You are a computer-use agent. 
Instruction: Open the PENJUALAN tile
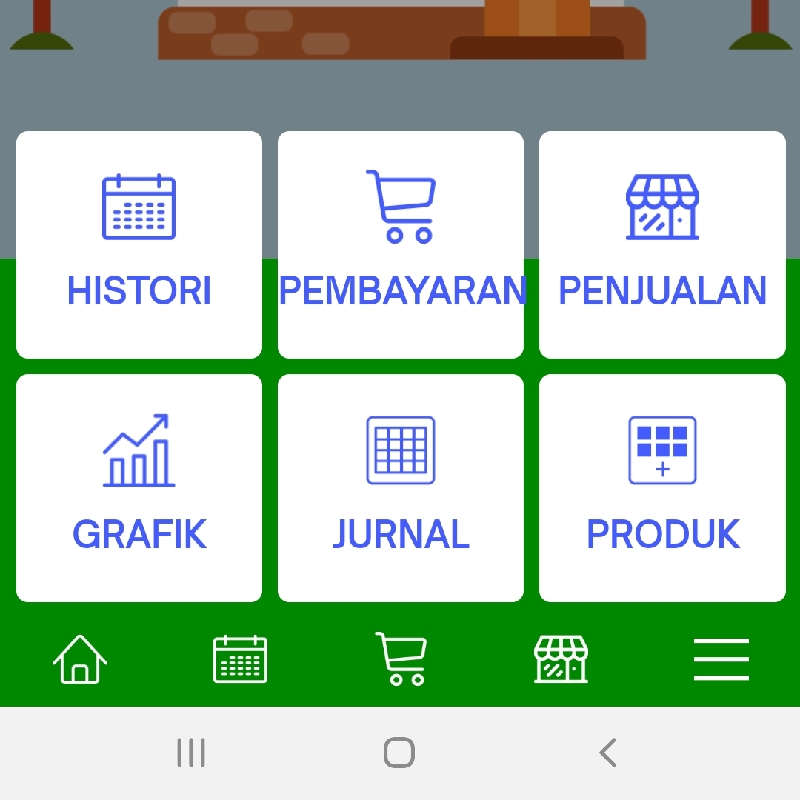point(662,245)
